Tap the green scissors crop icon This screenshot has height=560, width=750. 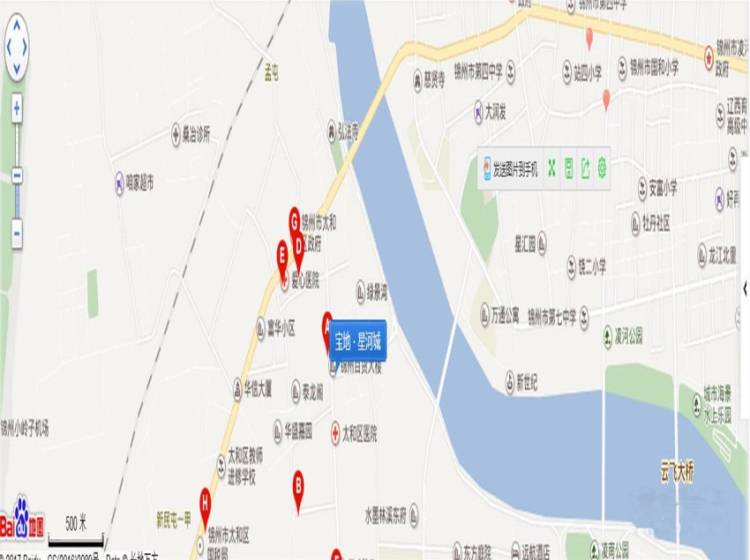tap(551, 169)
